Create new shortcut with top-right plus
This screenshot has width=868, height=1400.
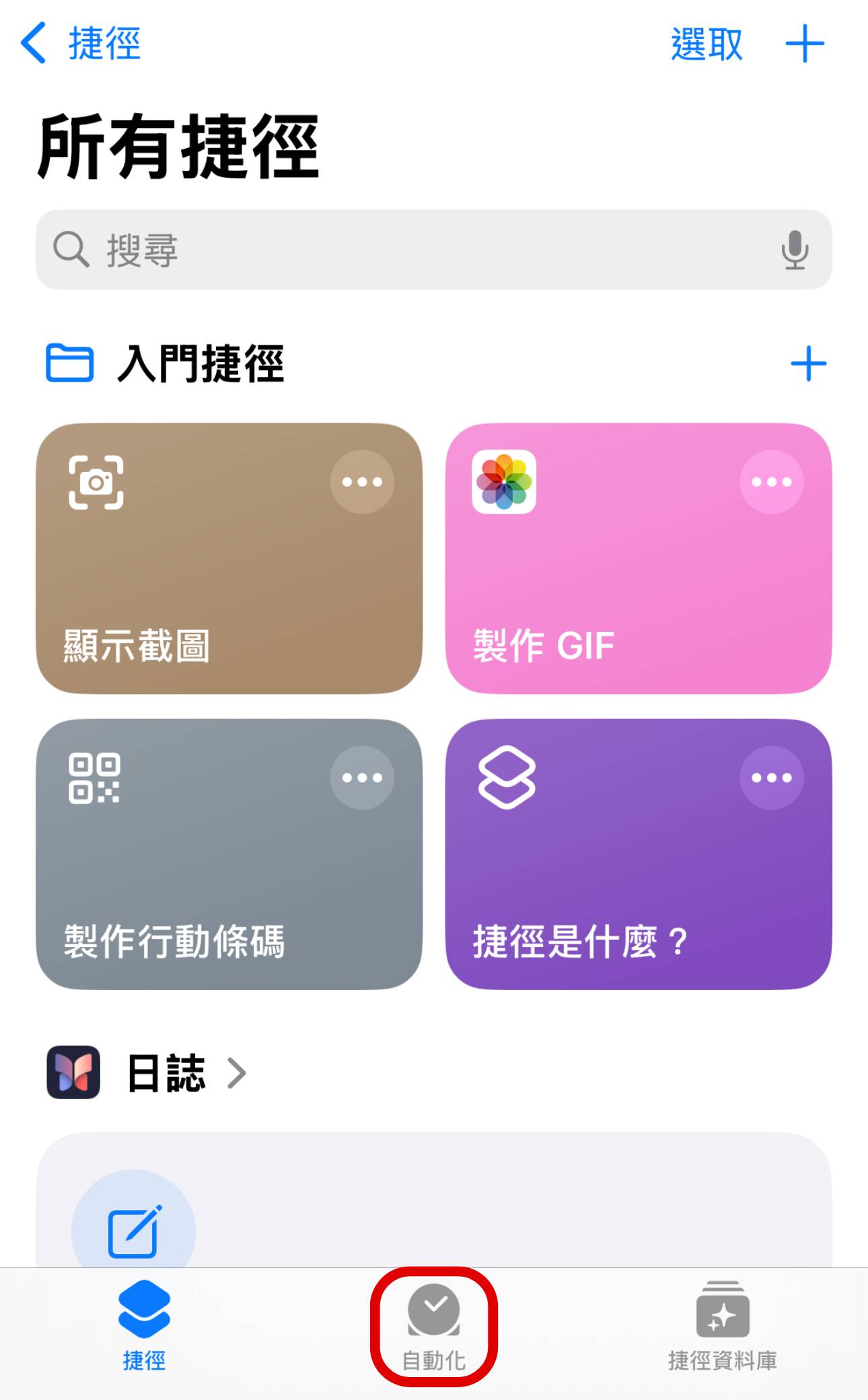click(805, 43)
